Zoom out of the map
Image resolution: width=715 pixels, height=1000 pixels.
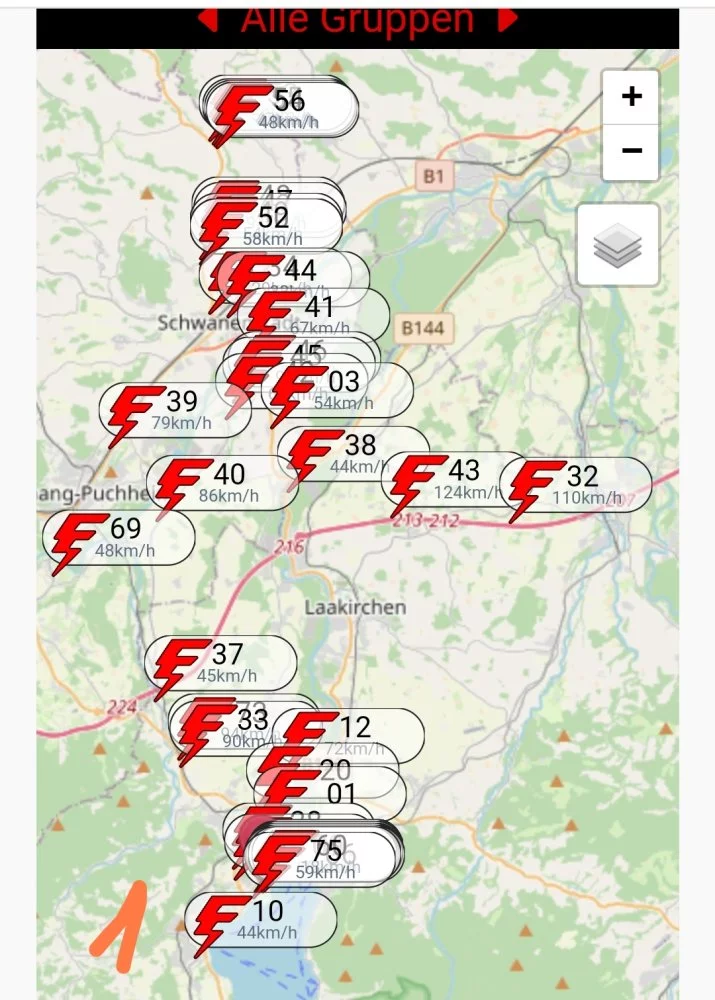(631, 152)
